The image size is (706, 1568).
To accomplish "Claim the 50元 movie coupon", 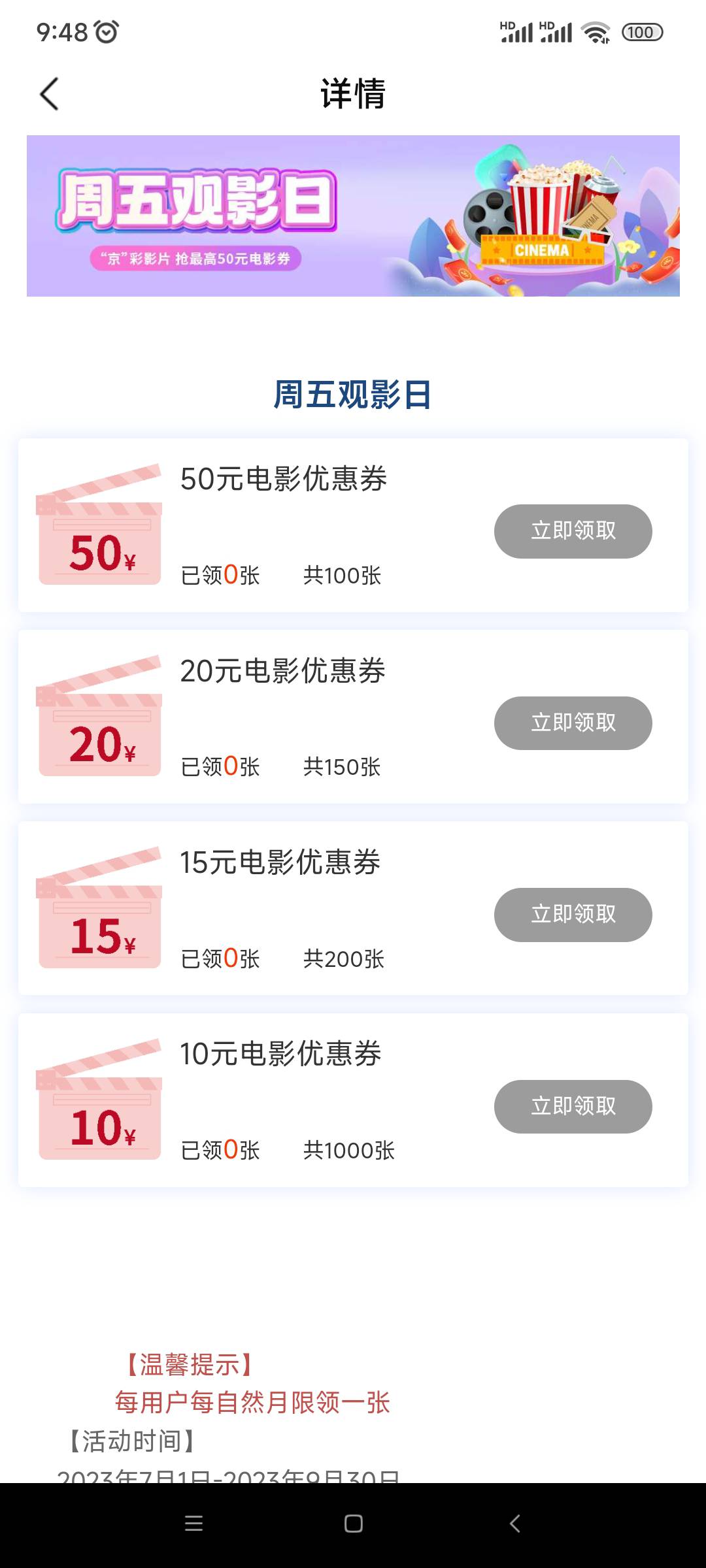I will point(573,531).
